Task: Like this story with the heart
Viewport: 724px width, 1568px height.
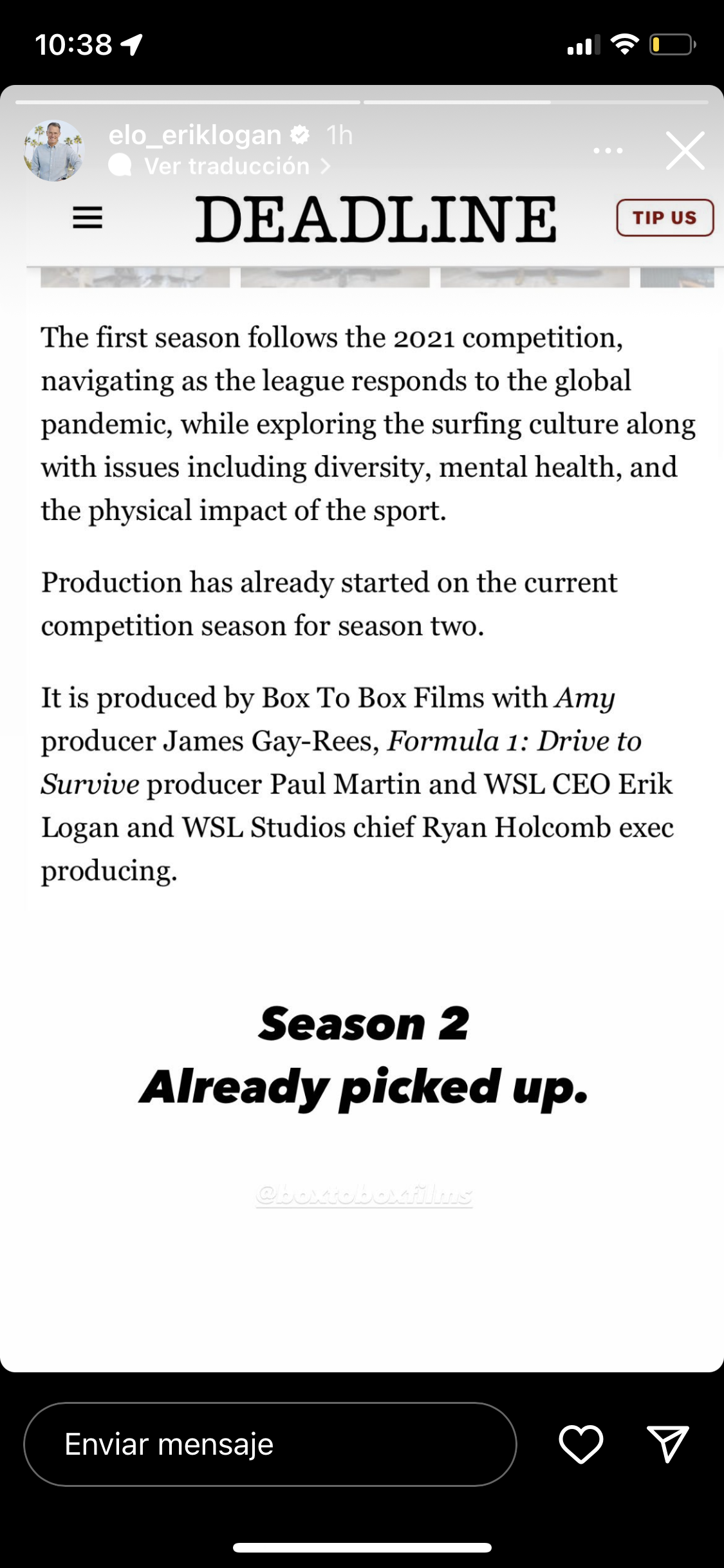Action: pyautogui.click(x=581, y=1444)
